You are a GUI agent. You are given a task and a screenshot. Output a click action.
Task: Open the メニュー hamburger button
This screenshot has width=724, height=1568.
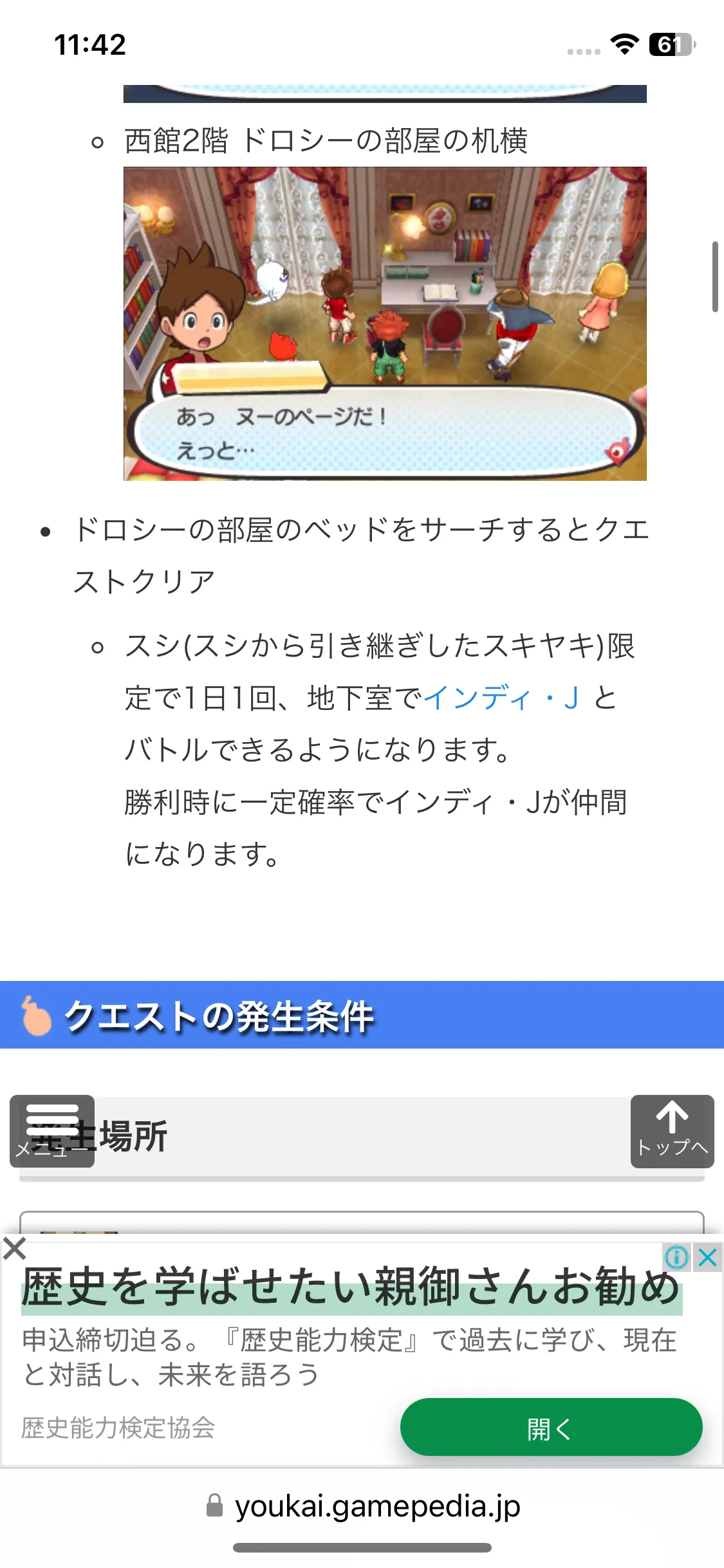pyautogui.click(x=52, y=1131)
